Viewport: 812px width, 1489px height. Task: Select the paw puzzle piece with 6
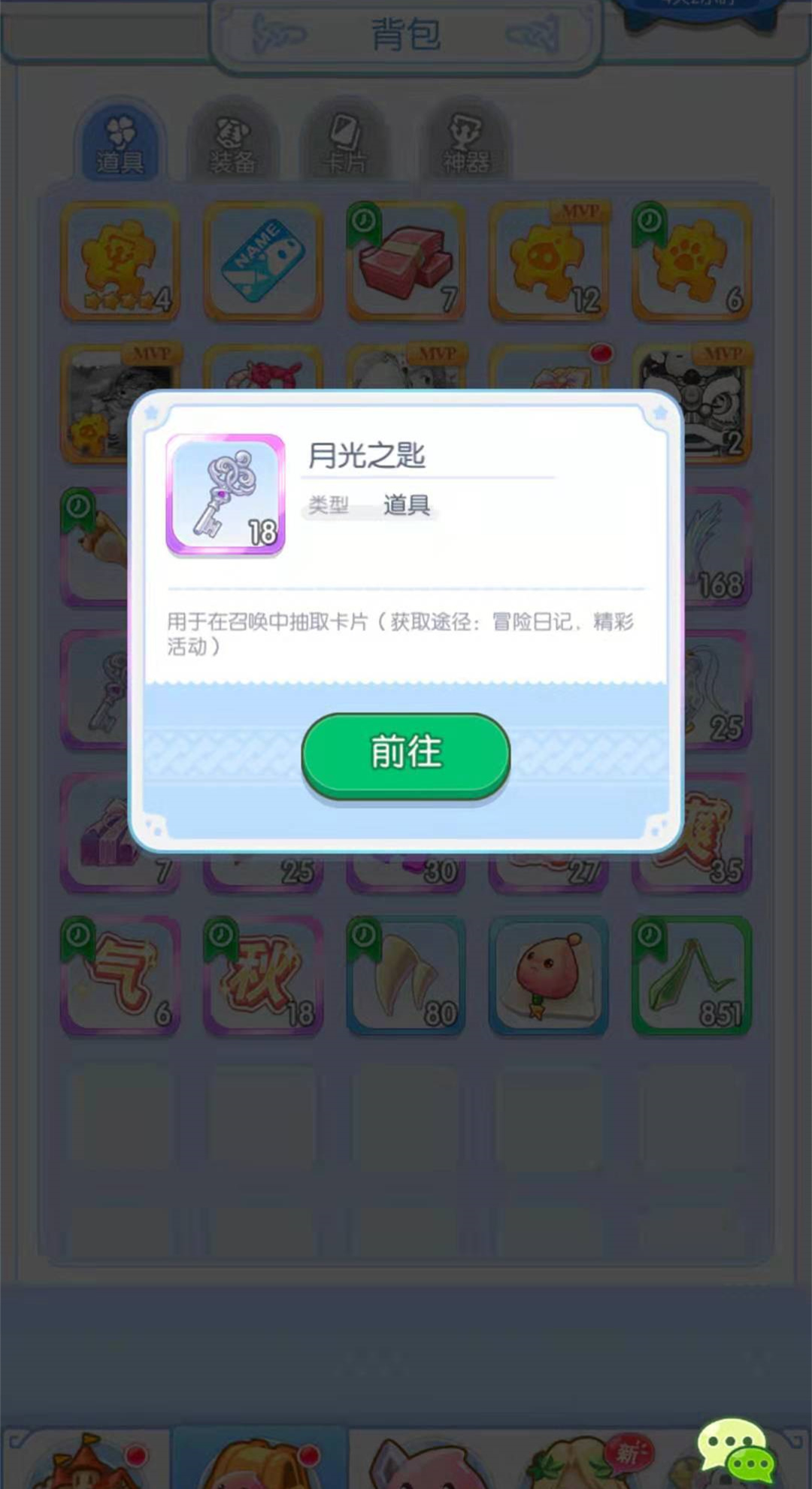pyautogui.click(x=692, y=260)
